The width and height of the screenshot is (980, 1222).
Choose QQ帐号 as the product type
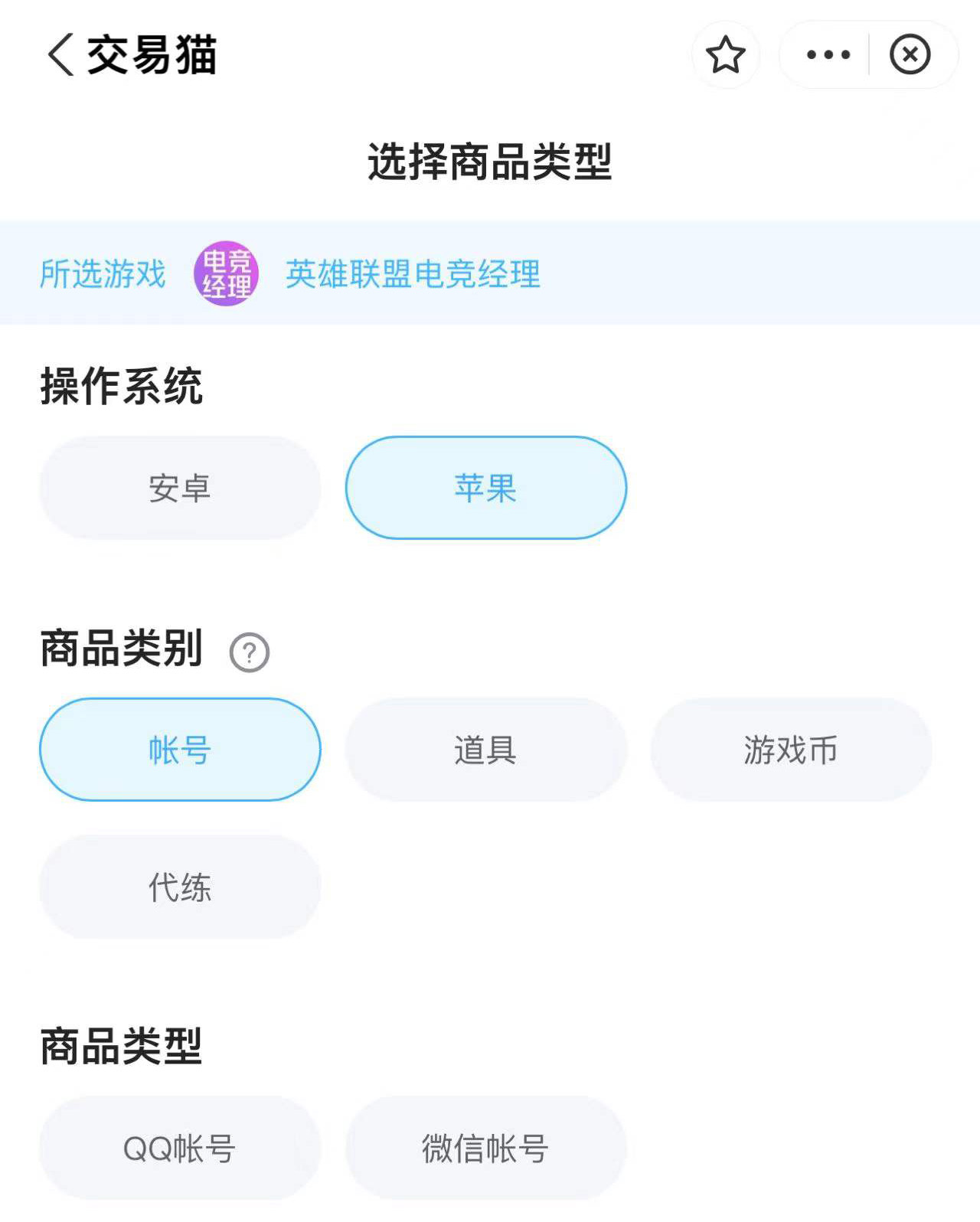(x=180, y=1148)
